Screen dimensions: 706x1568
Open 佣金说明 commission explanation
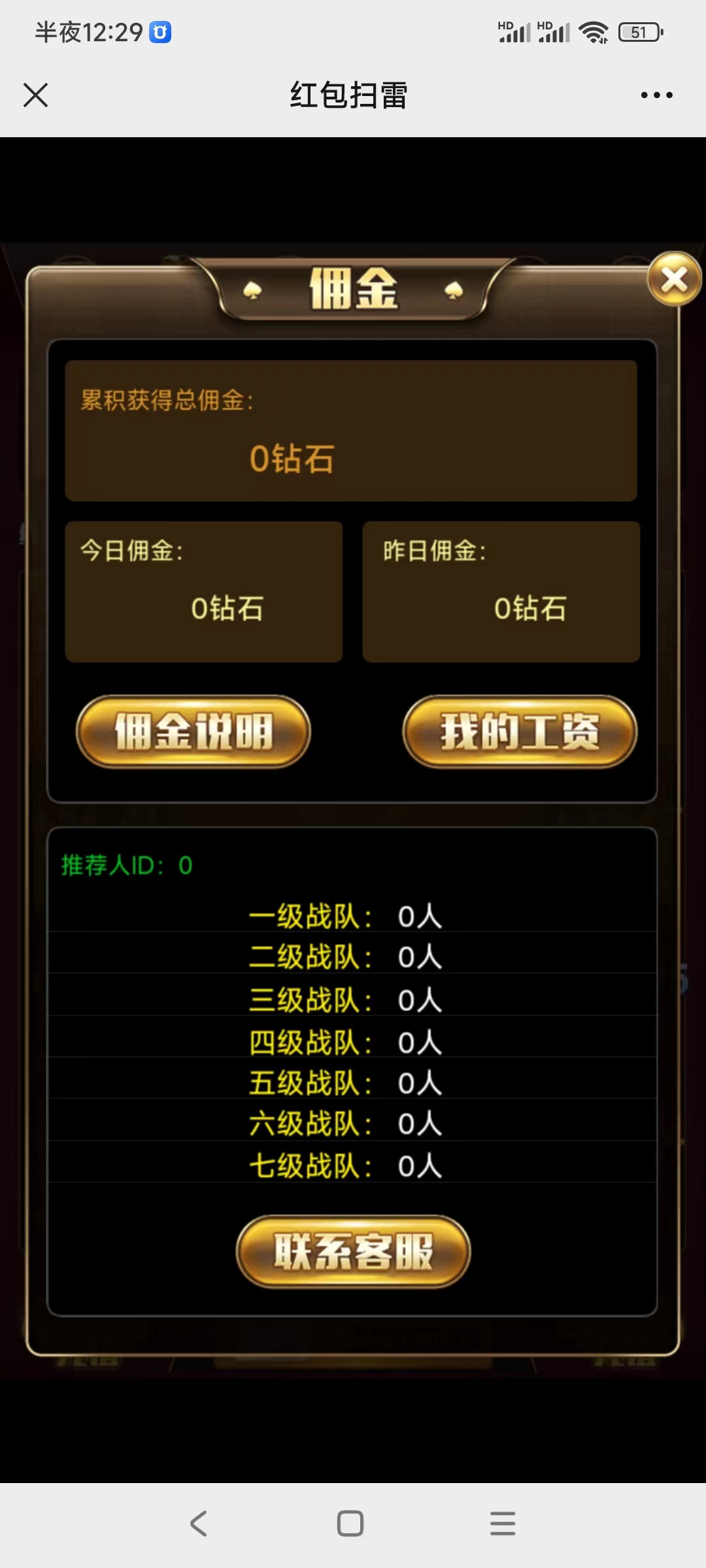tap(193, 731)
